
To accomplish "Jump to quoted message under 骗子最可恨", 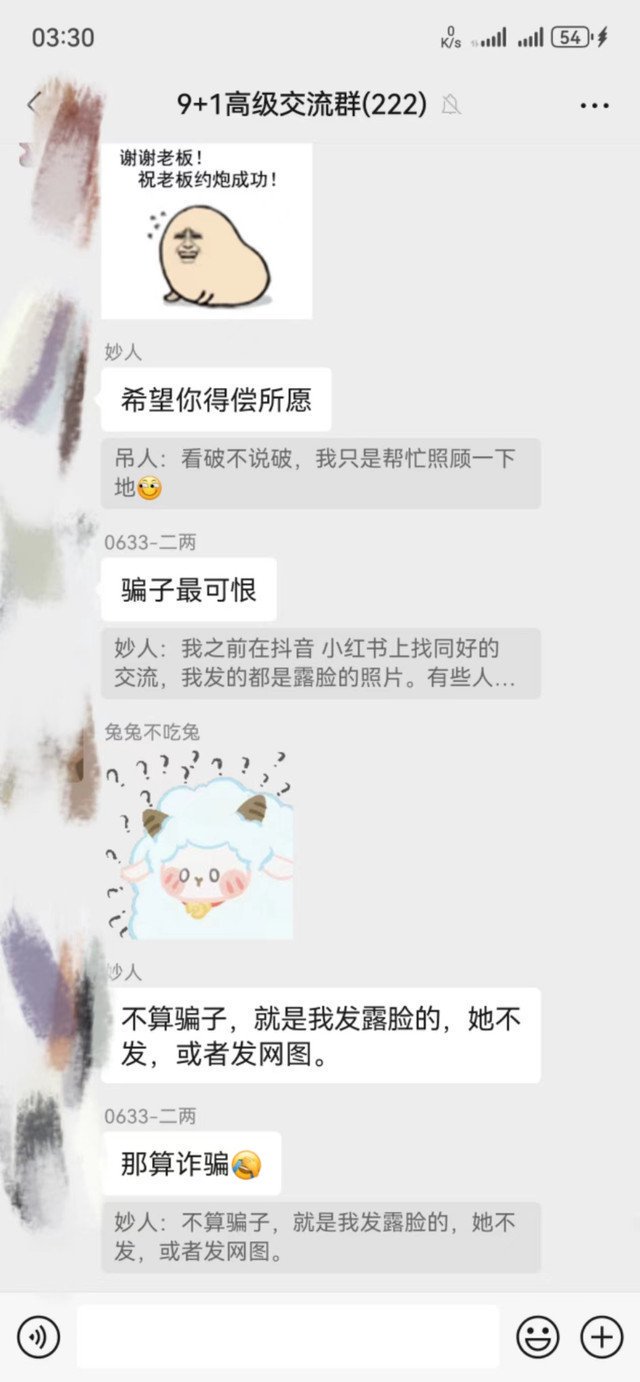I will point(320,663).
